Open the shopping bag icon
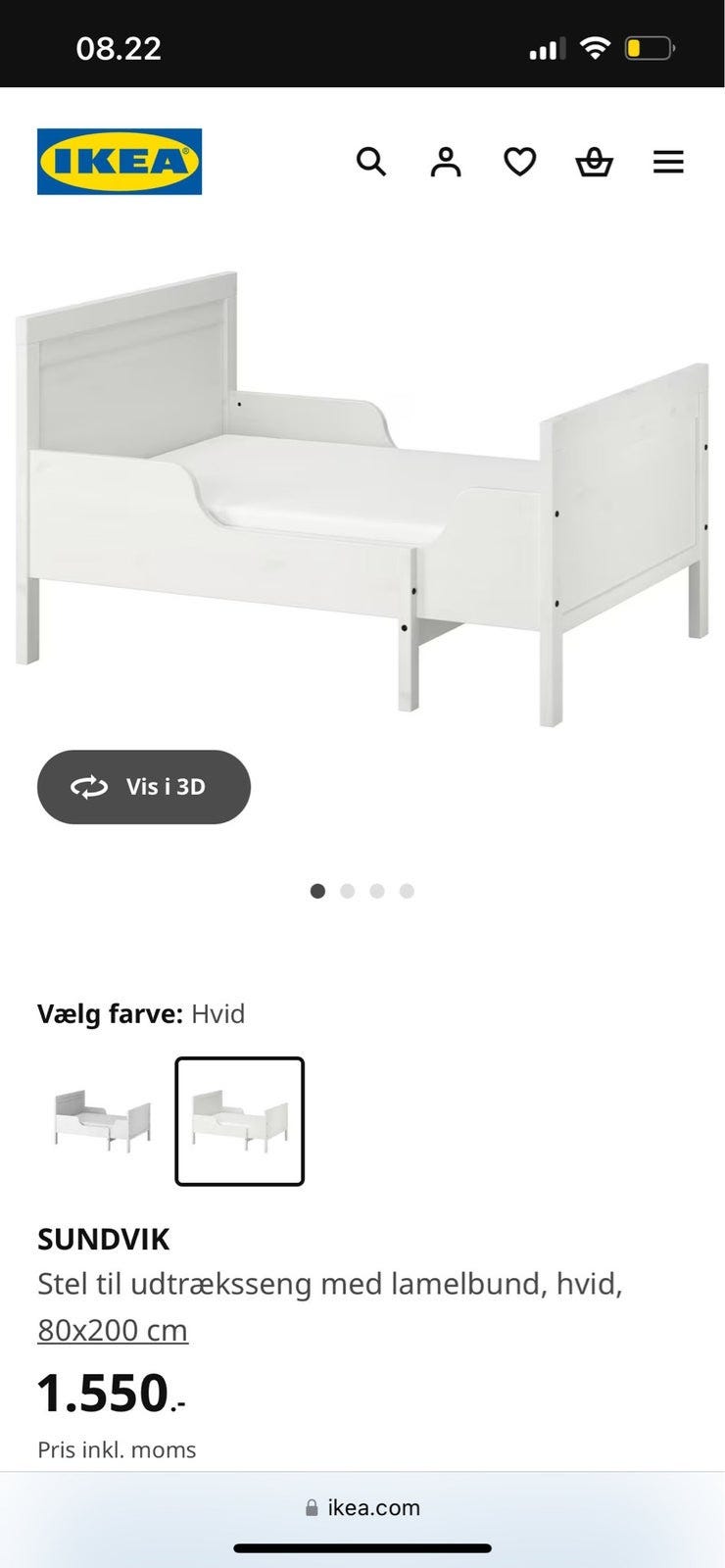Screen dimensions: 725x1568 click(595, 162)
